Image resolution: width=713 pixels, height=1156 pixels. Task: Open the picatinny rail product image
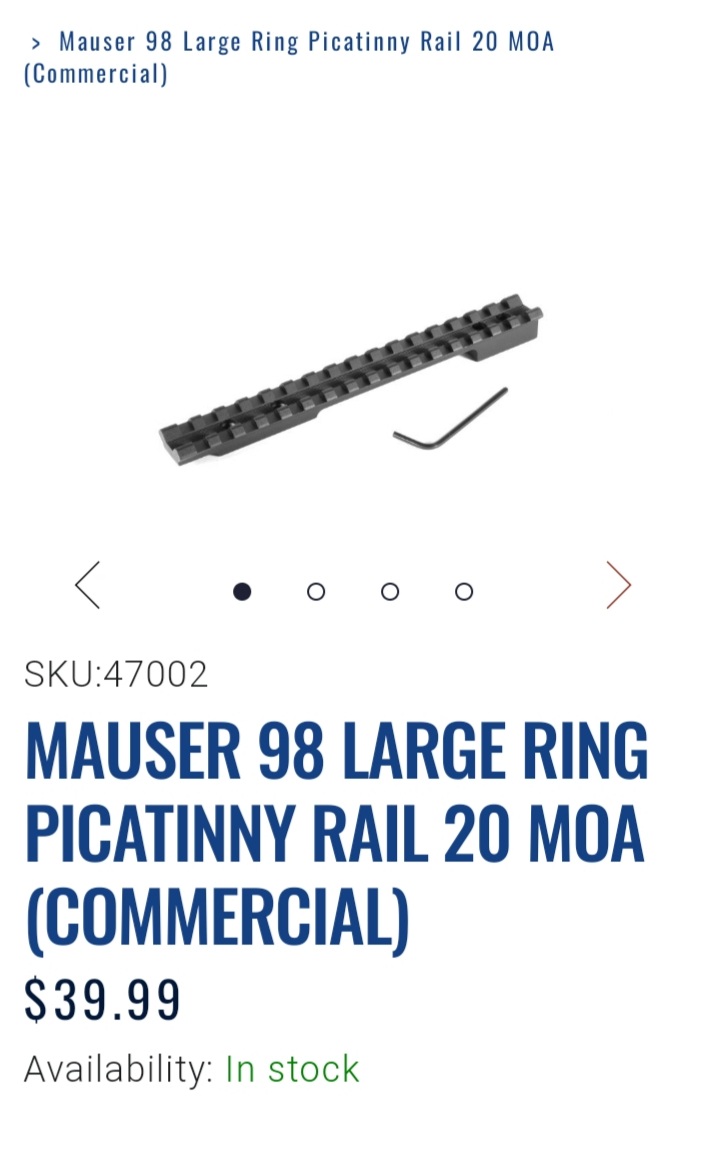[x=352, y=381]
